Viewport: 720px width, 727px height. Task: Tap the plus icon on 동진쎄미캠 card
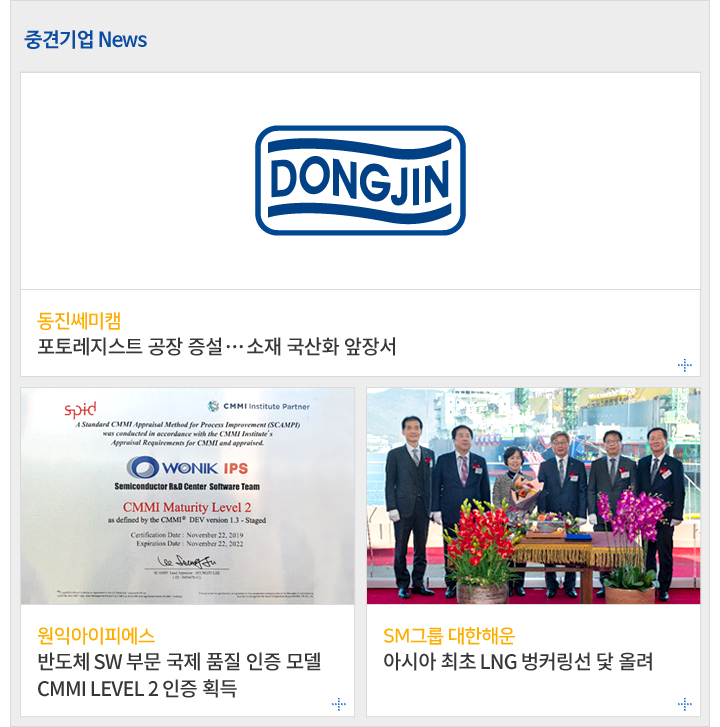pyautogui.click(x=685, y=365)
